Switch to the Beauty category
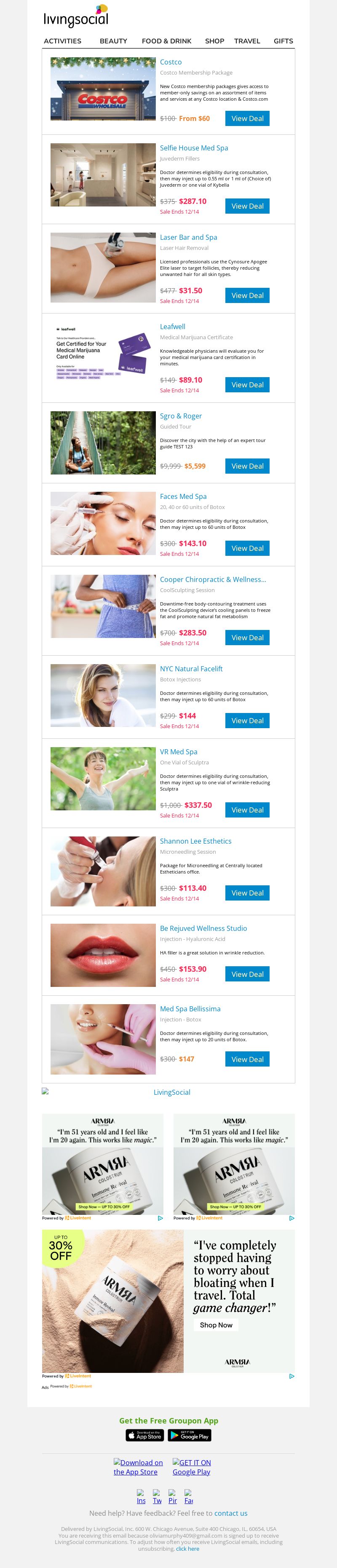 coord(113,41)
